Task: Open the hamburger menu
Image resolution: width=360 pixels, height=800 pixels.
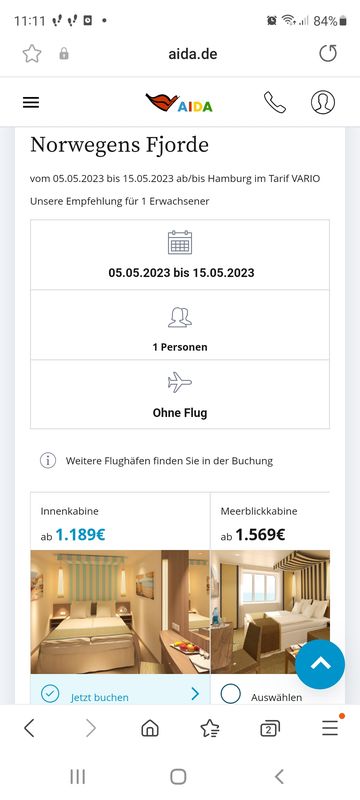Action: coord(31,103)
